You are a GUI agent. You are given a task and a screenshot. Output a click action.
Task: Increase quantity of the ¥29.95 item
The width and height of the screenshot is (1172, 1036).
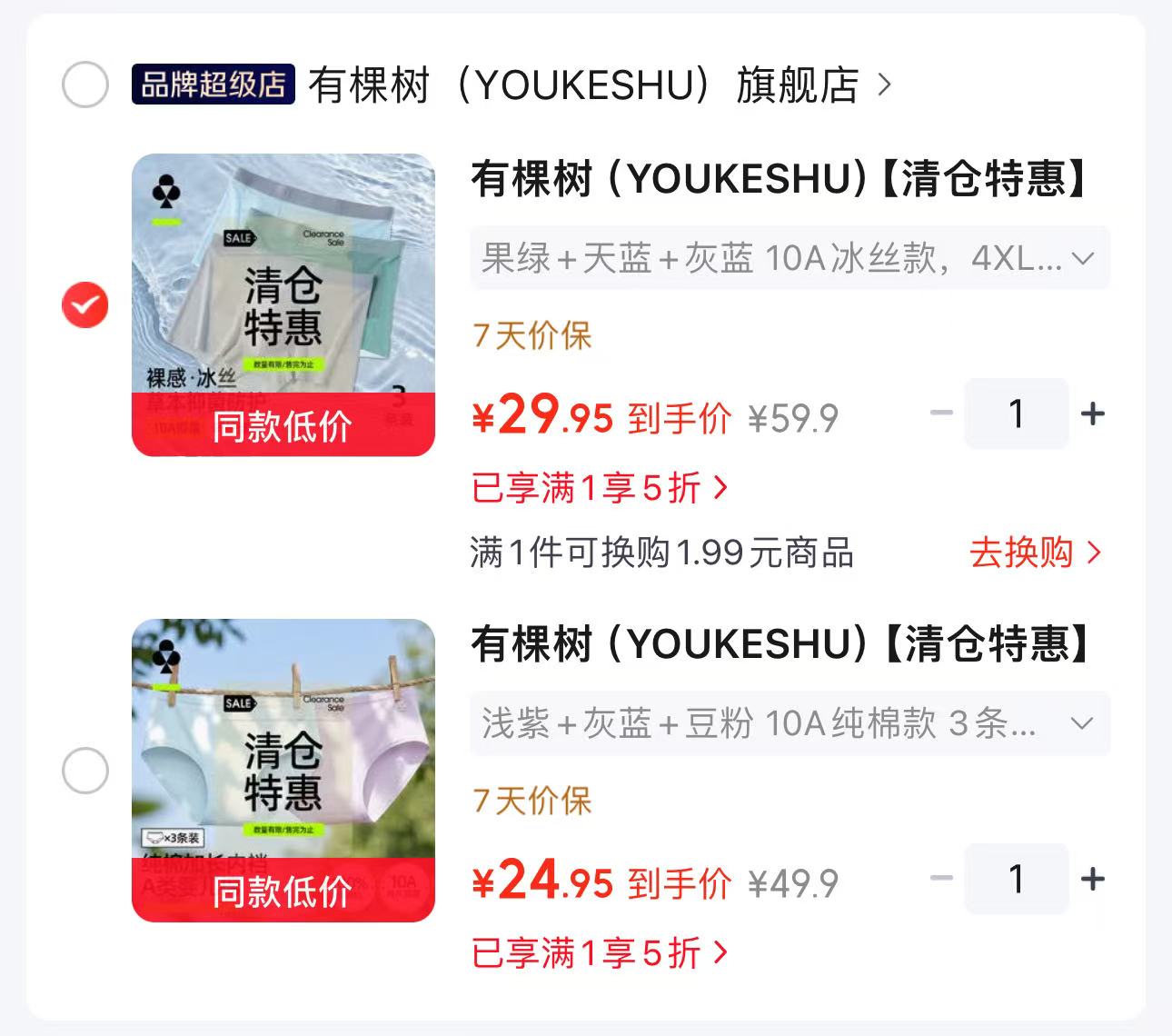1093,413
